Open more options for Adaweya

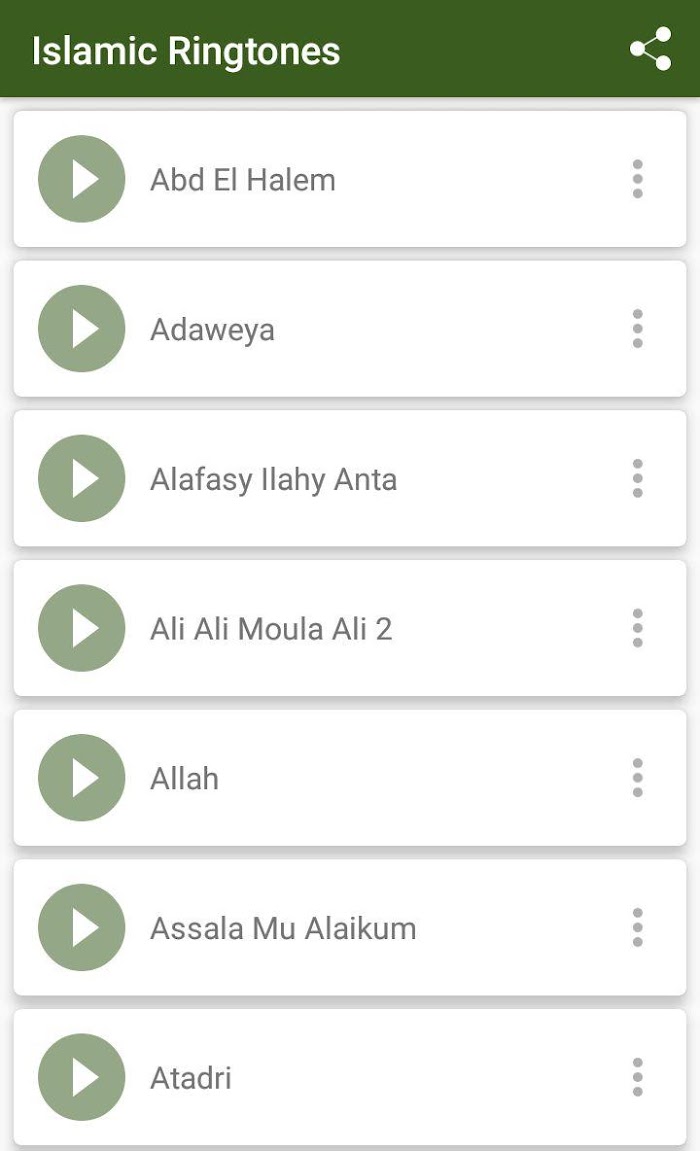point(638,329)
